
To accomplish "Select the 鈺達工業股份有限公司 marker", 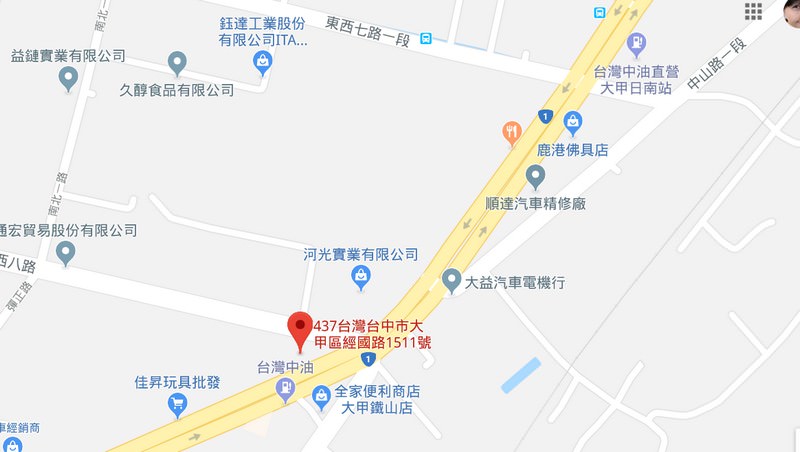I will point(263,63).
